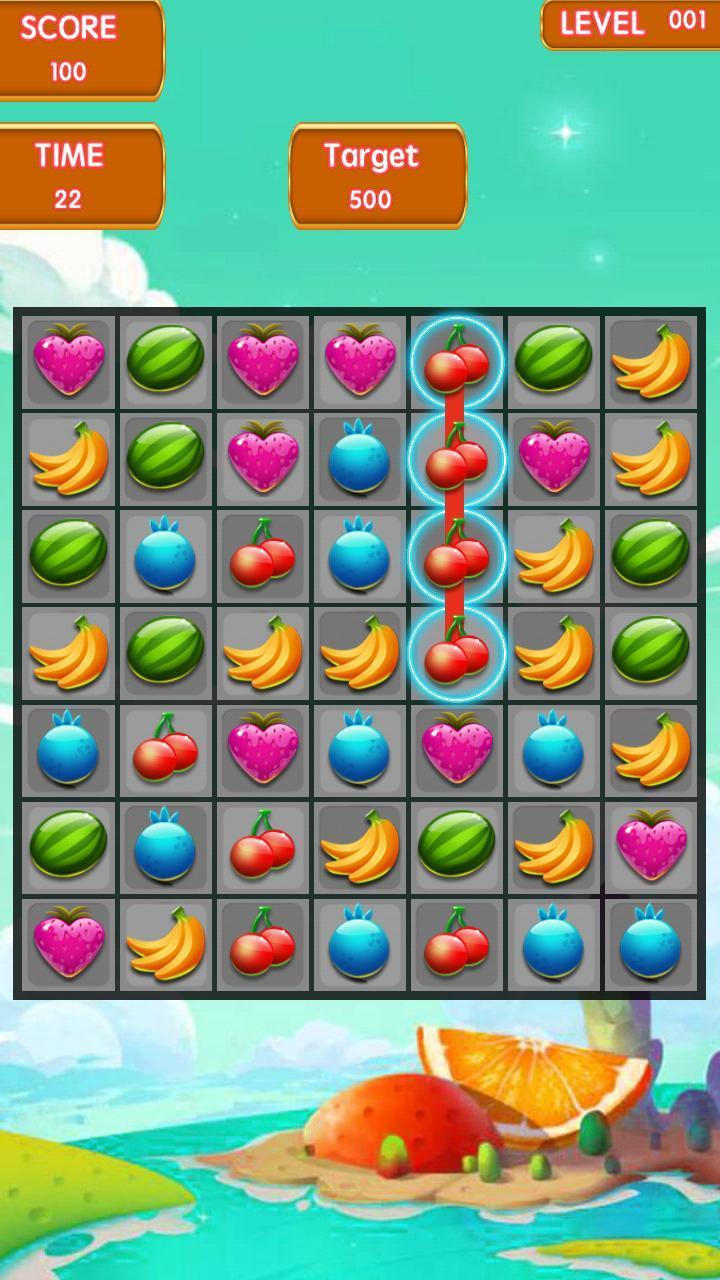
Task: Tap the topmost cherry in the glowing chain
Action: pyautogui.click(x=456, y=362)
